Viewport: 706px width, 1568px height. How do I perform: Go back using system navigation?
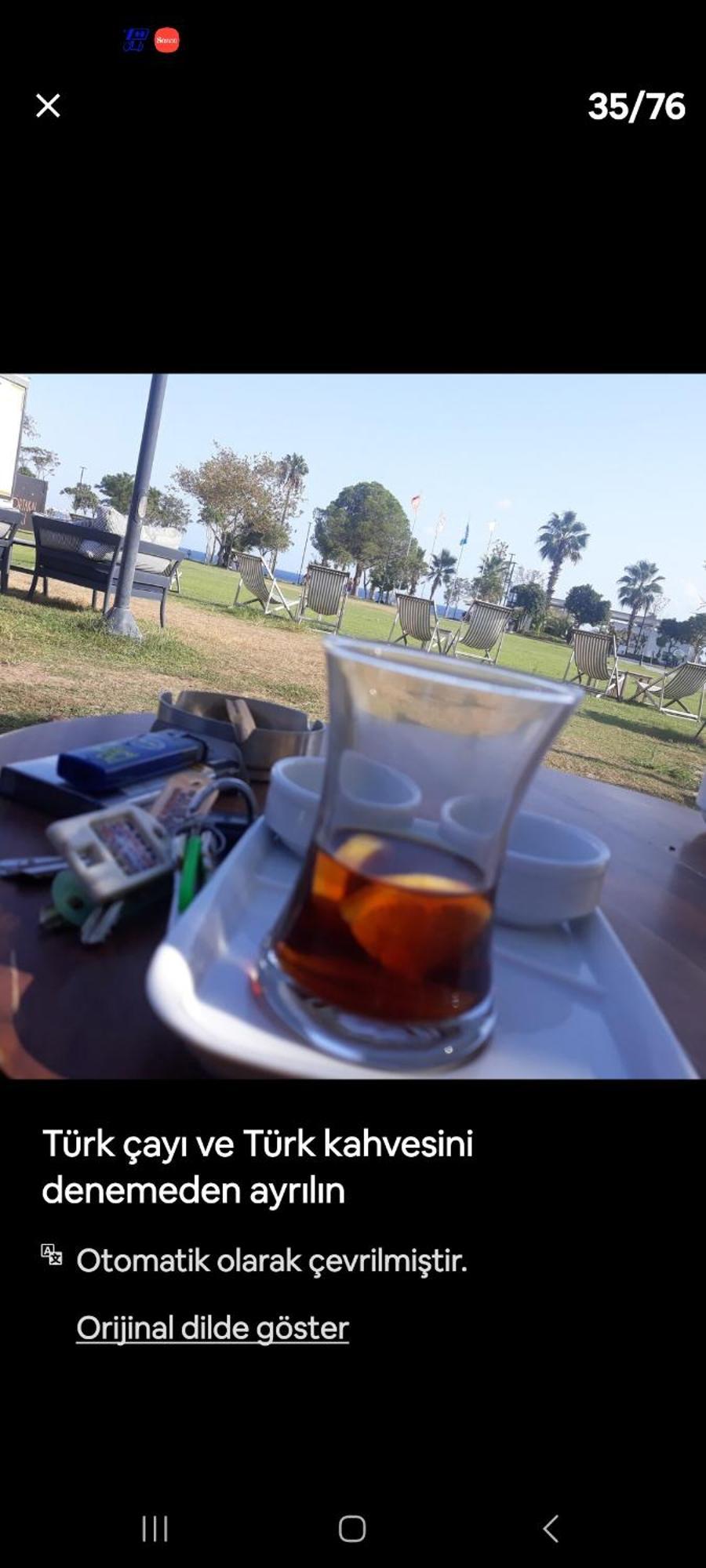coord(551,1528)
